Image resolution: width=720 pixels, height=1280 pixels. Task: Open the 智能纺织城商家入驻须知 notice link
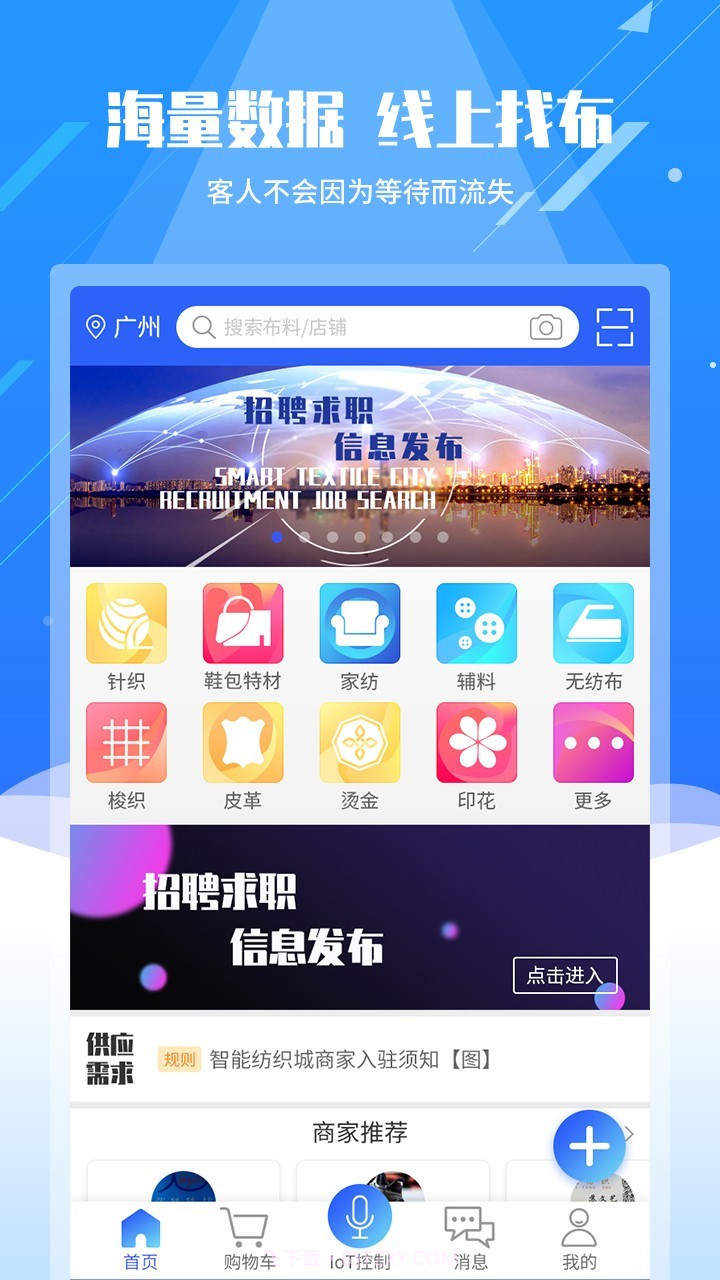point(348,1058)
